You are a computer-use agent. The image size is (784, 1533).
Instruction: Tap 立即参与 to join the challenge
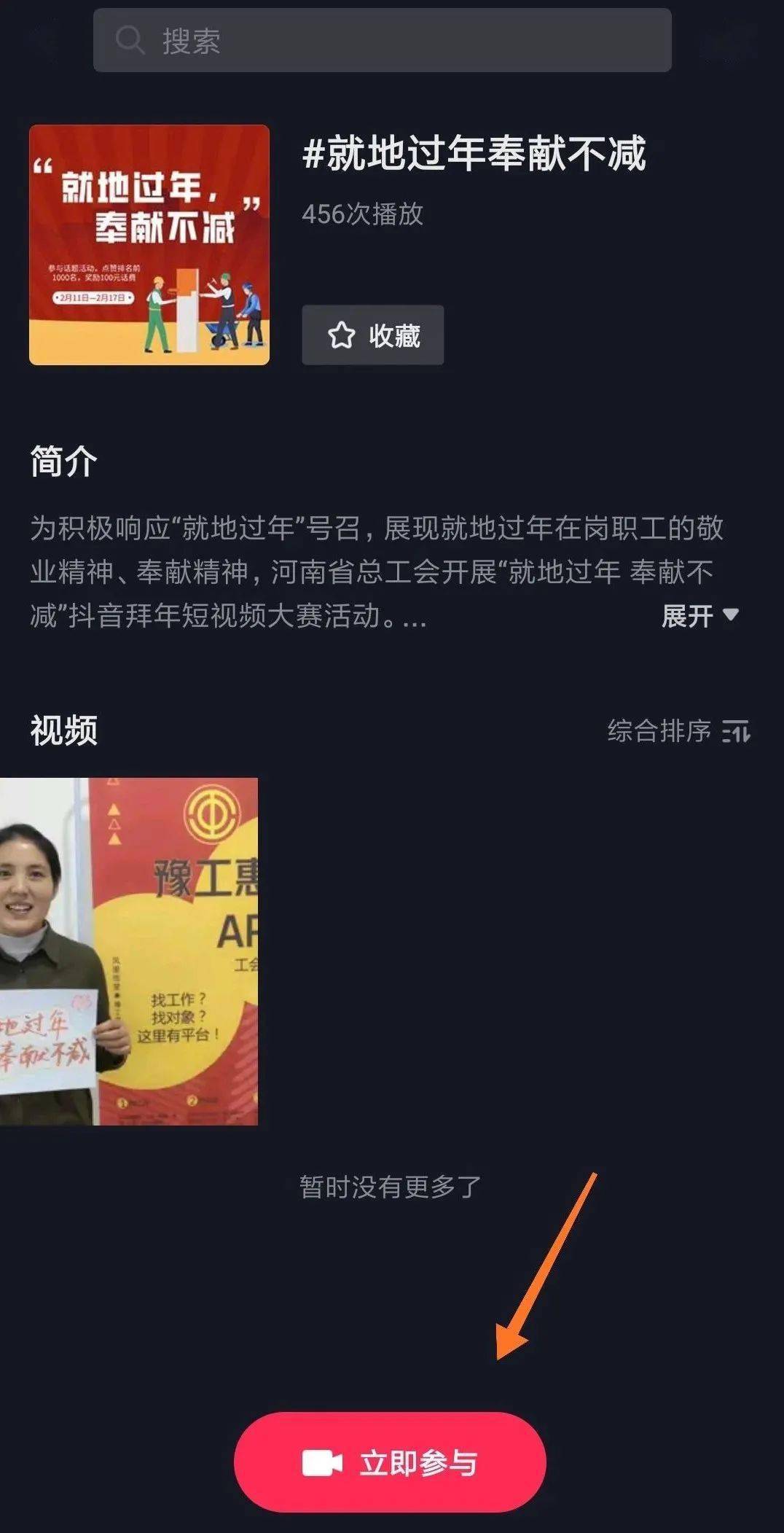(x=390, y=1462)
